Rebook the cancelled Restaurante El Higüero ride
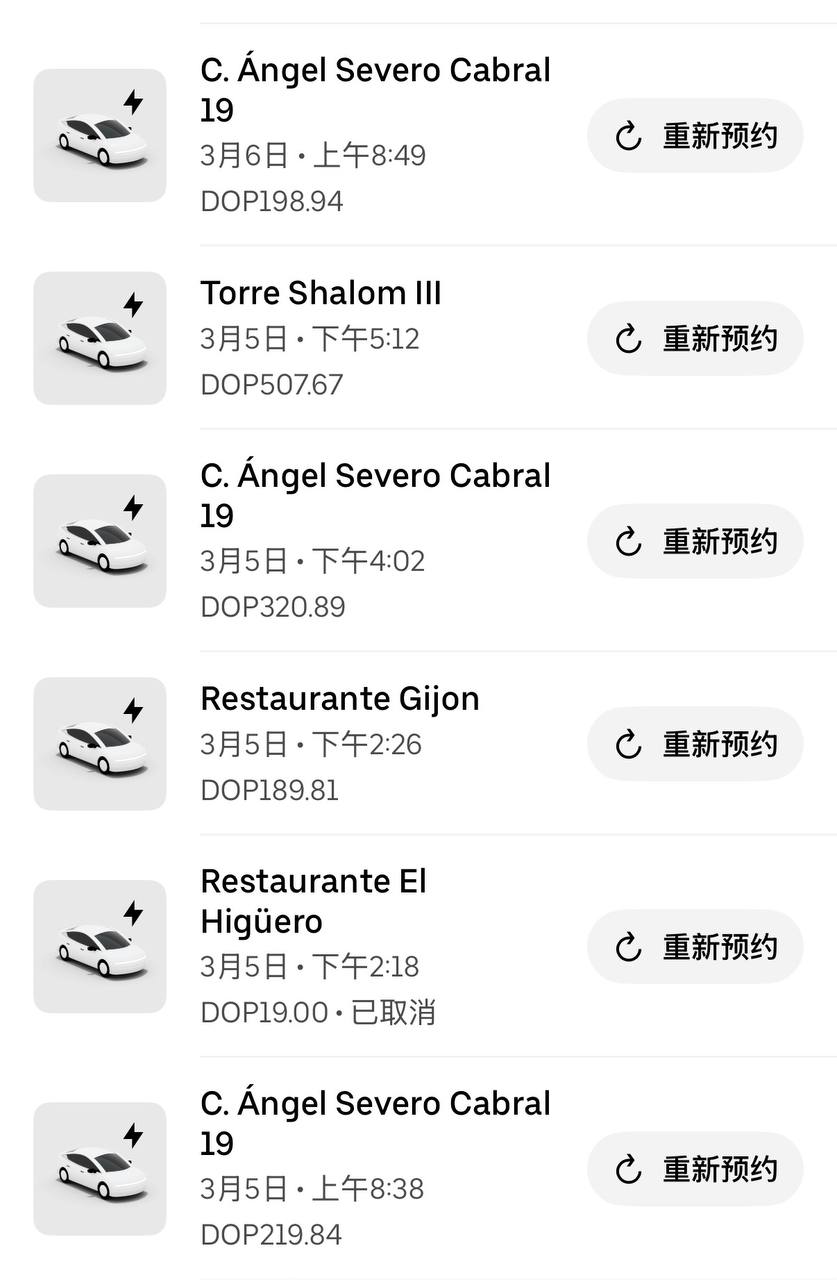 695,947
